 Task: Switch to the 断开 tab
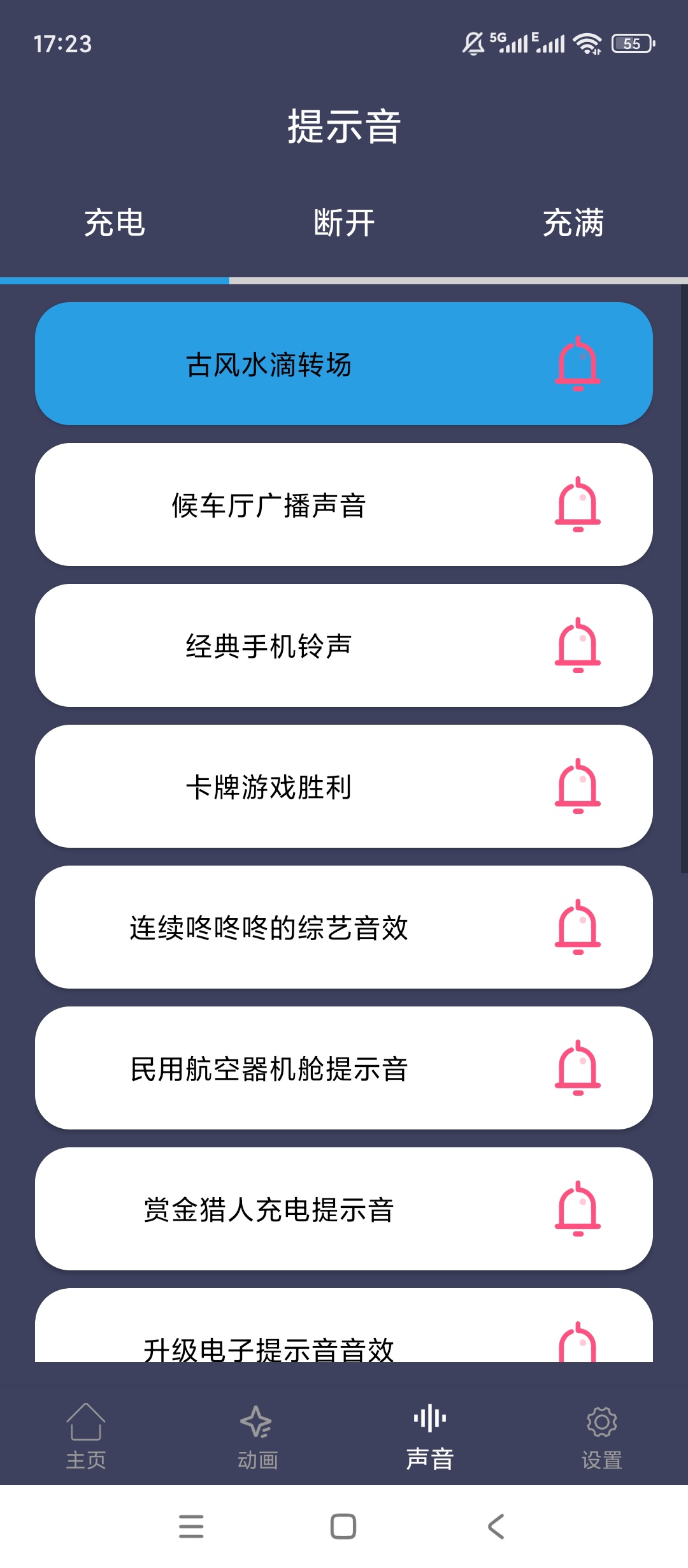point(344,223)
